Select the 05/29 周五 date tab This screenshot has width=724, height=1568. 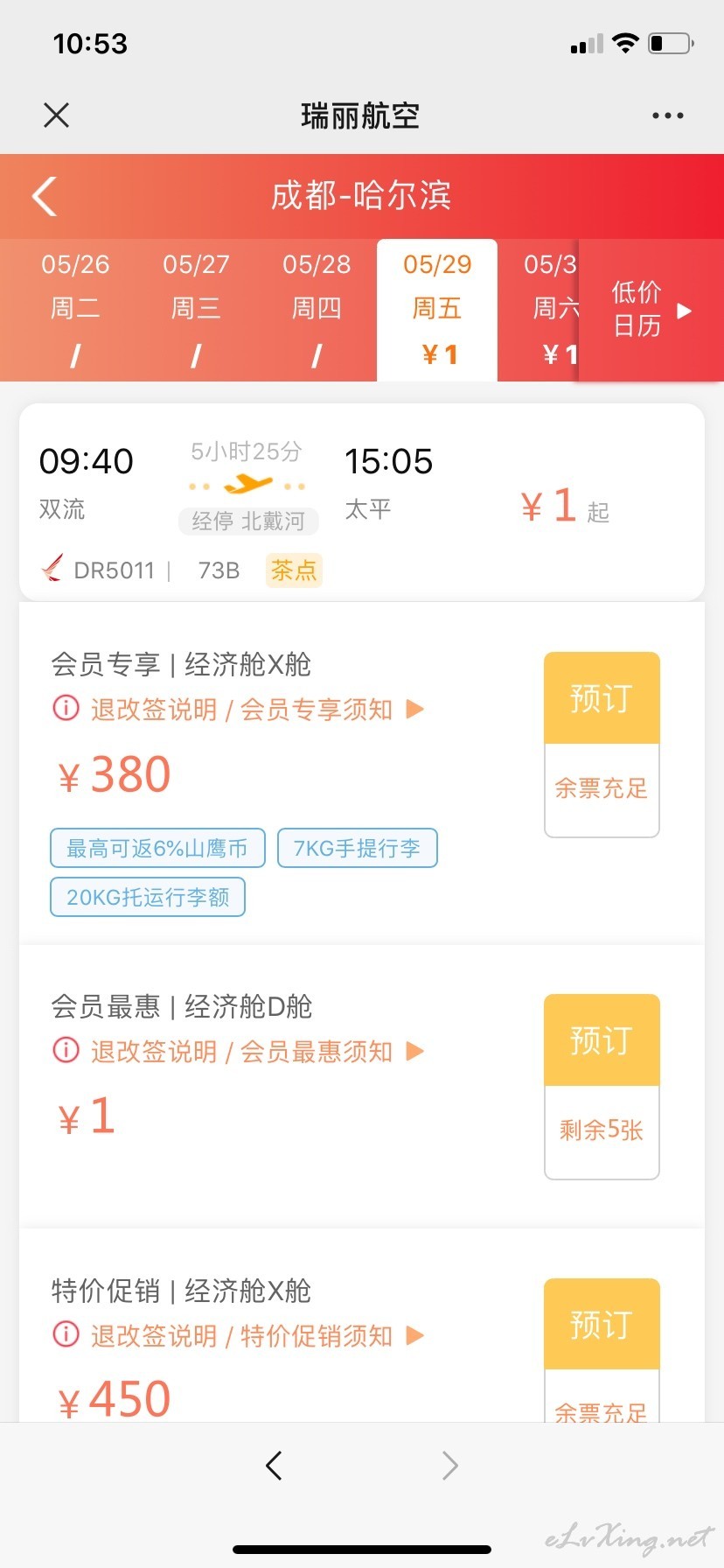[437, 310]
